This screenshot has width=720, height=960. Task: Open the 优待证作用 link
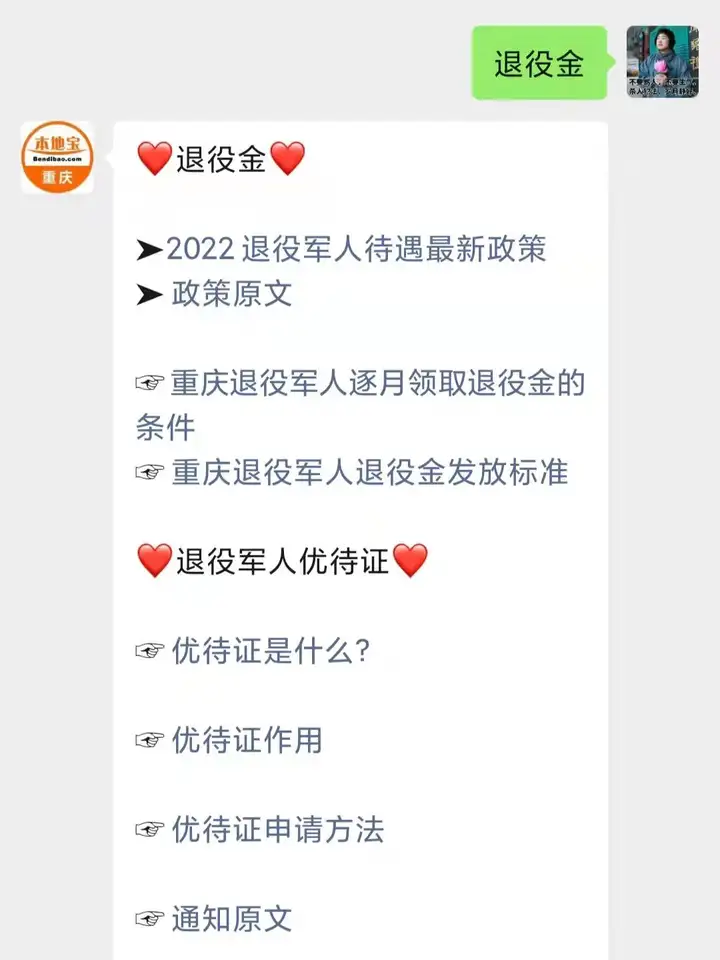point(246,740)
